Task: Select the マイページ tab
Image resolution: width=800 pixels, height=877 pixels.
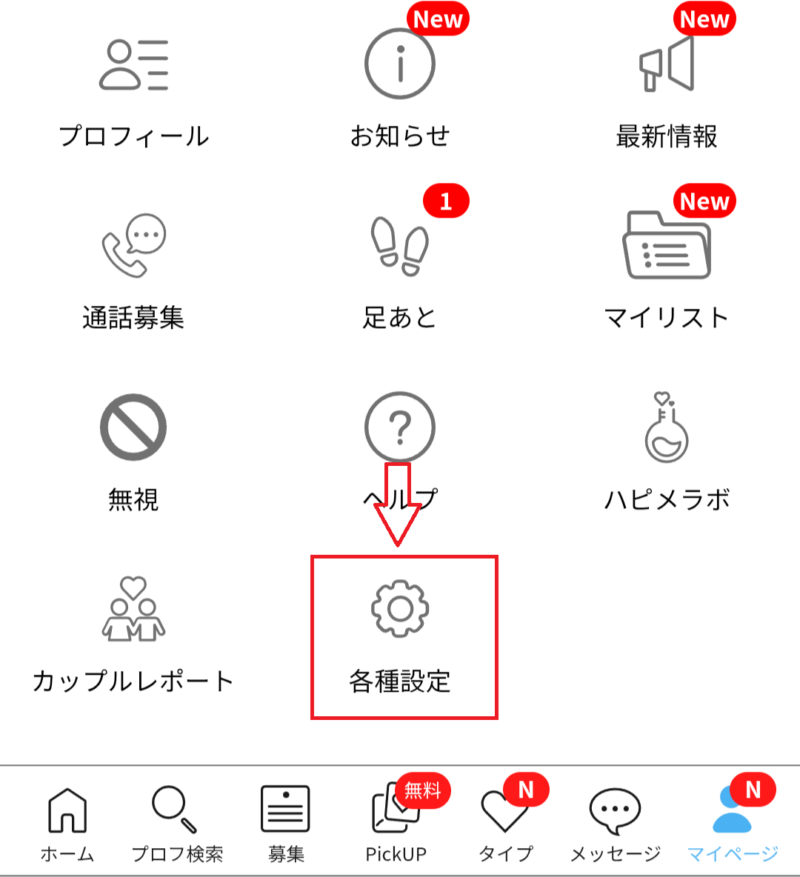Action: [732, 822]
